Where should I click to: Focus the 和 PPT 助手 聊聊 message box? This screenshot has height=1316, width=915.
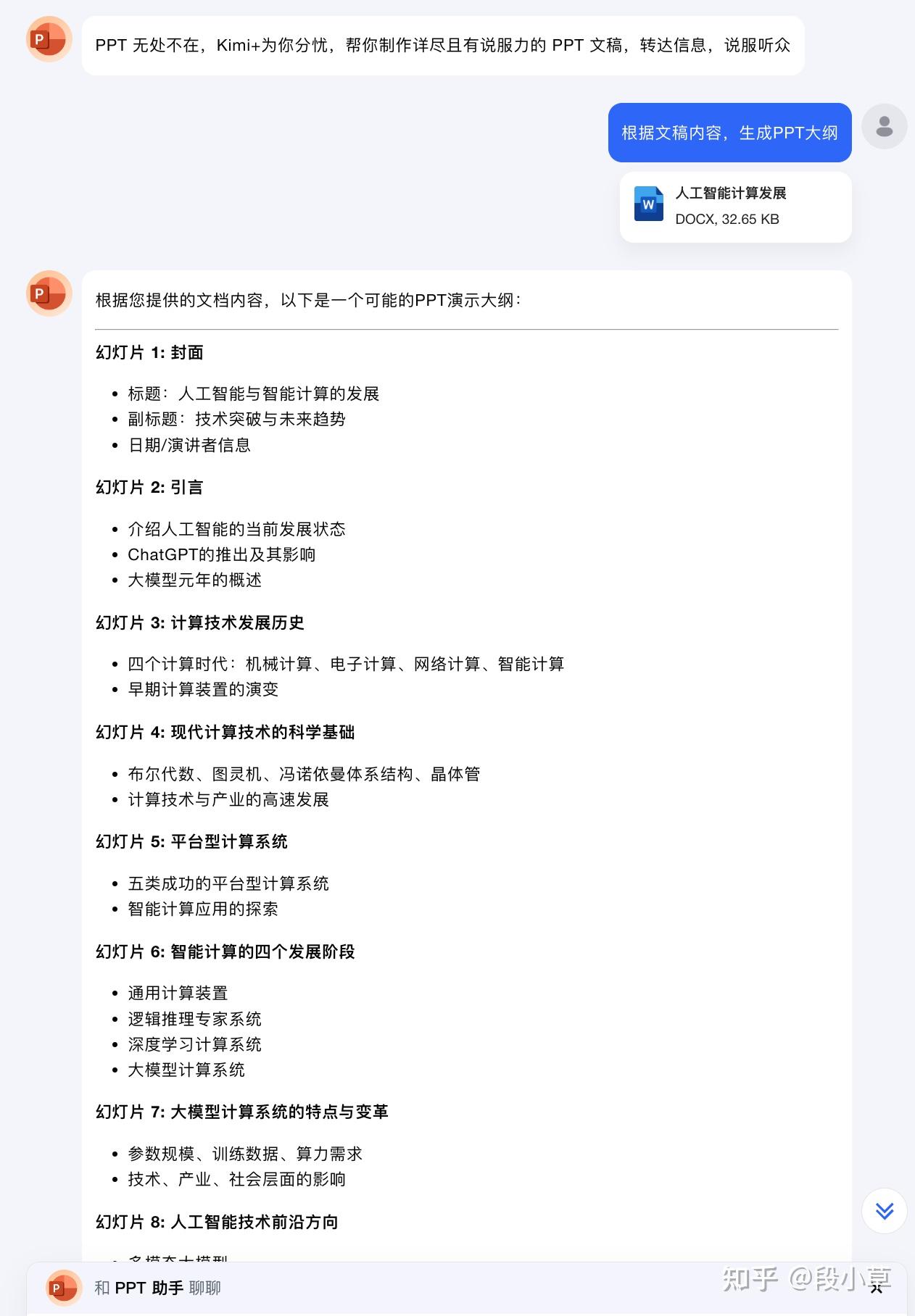[x=435, y=1288]
